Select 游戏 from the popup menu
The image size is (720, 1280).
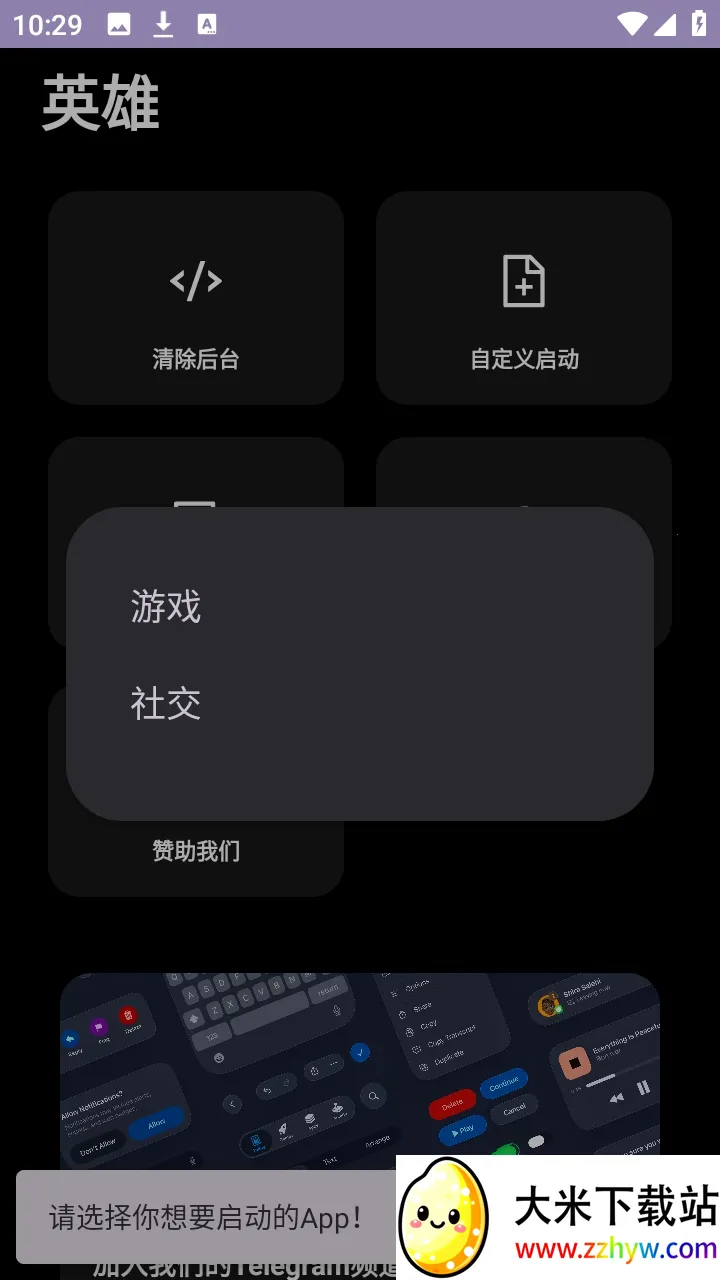pyautogui.click(x=166, y=607)
